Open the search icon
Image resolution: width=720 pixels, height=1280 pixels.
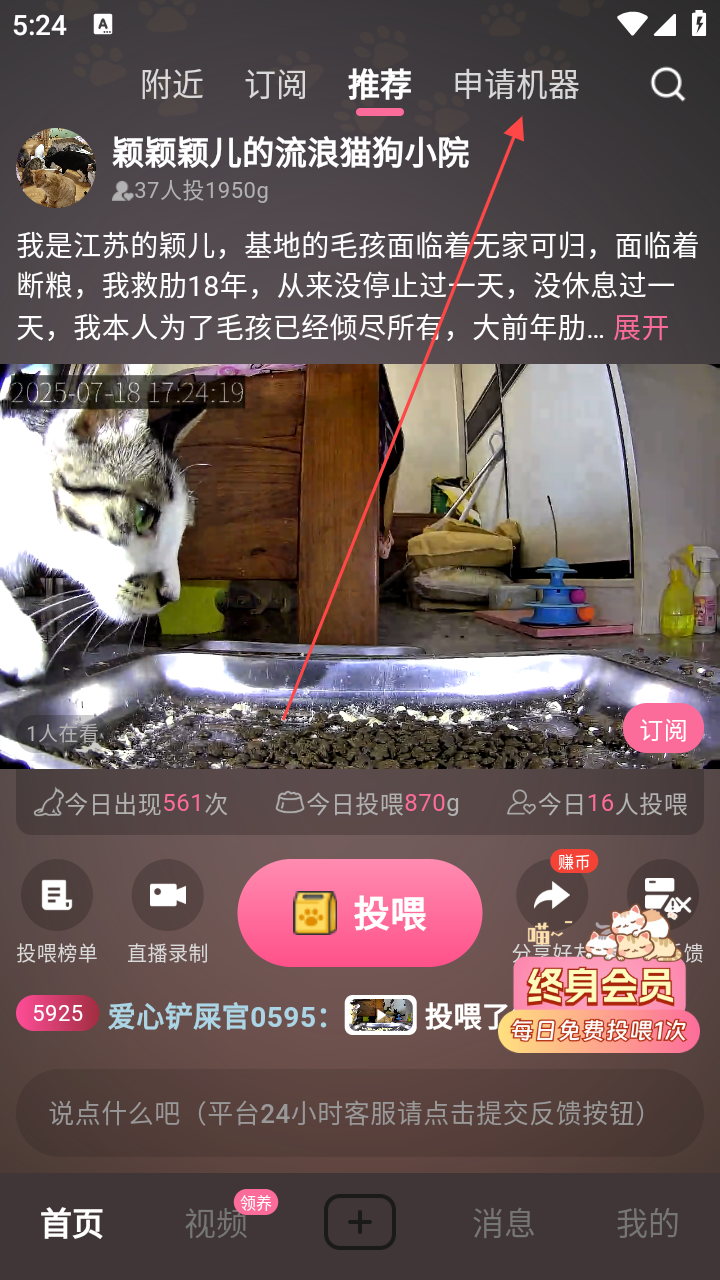[667, 85]
